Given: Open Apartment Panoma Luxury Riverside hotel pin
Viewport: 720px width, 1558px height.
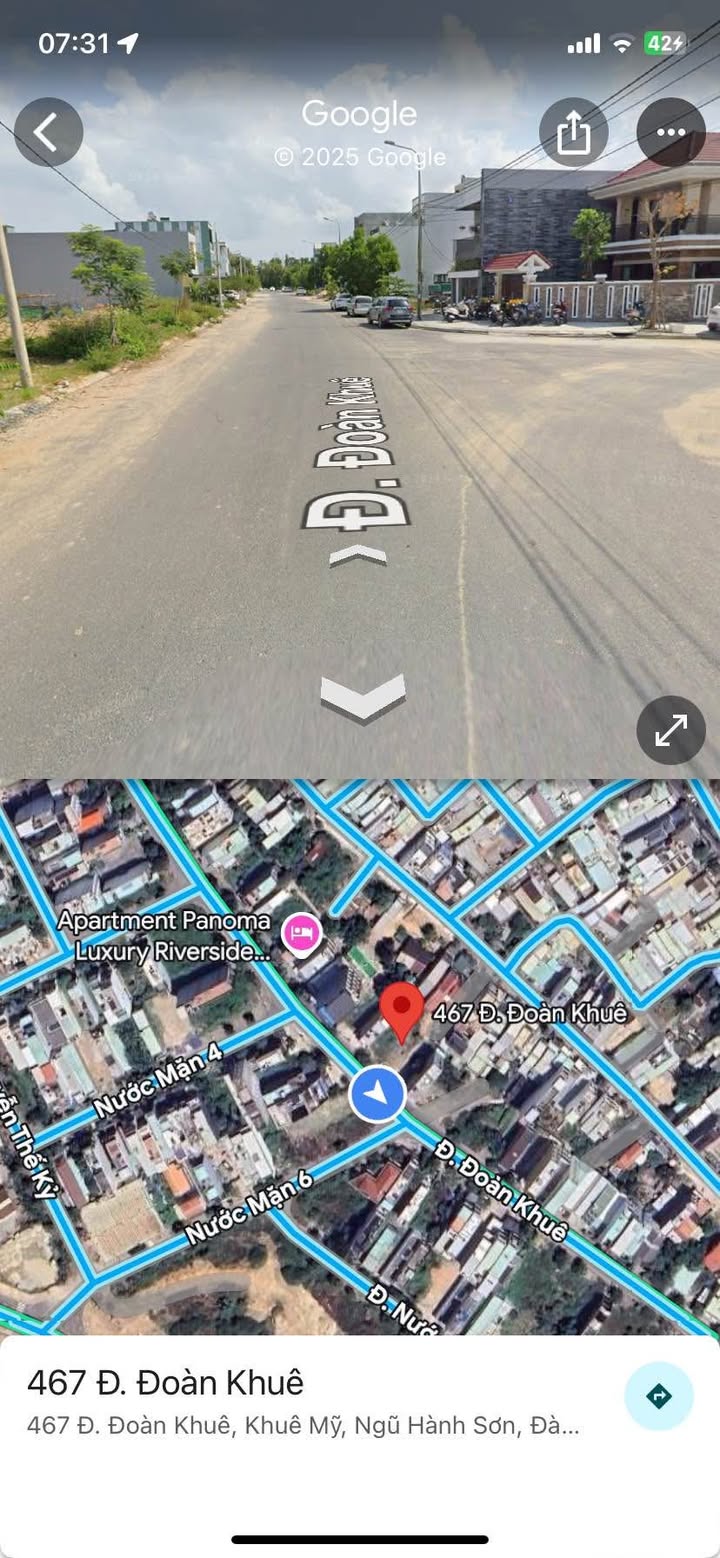Looking at the screenshot, I should coord(302,934).
